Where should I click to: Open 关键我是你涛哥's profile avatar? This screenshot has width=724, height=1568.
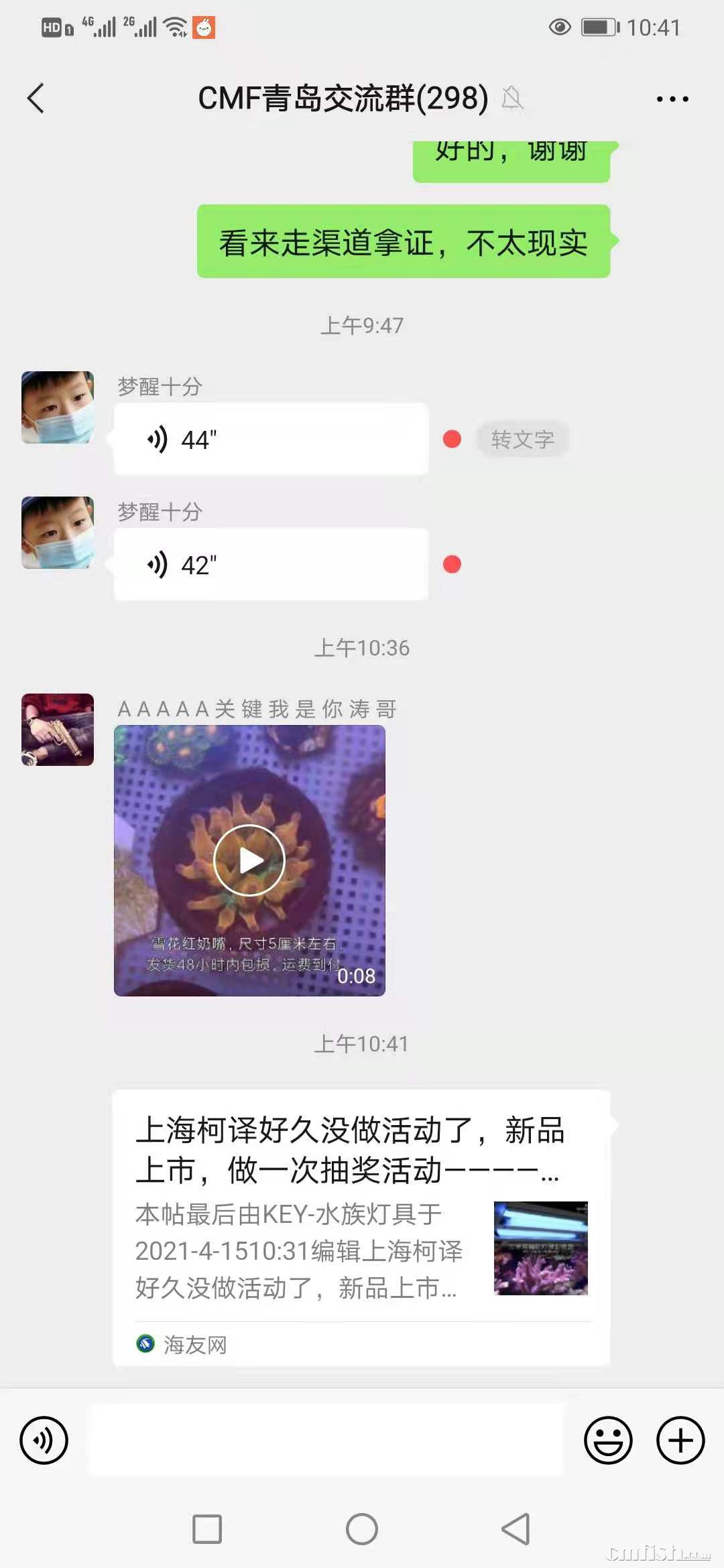58,730
